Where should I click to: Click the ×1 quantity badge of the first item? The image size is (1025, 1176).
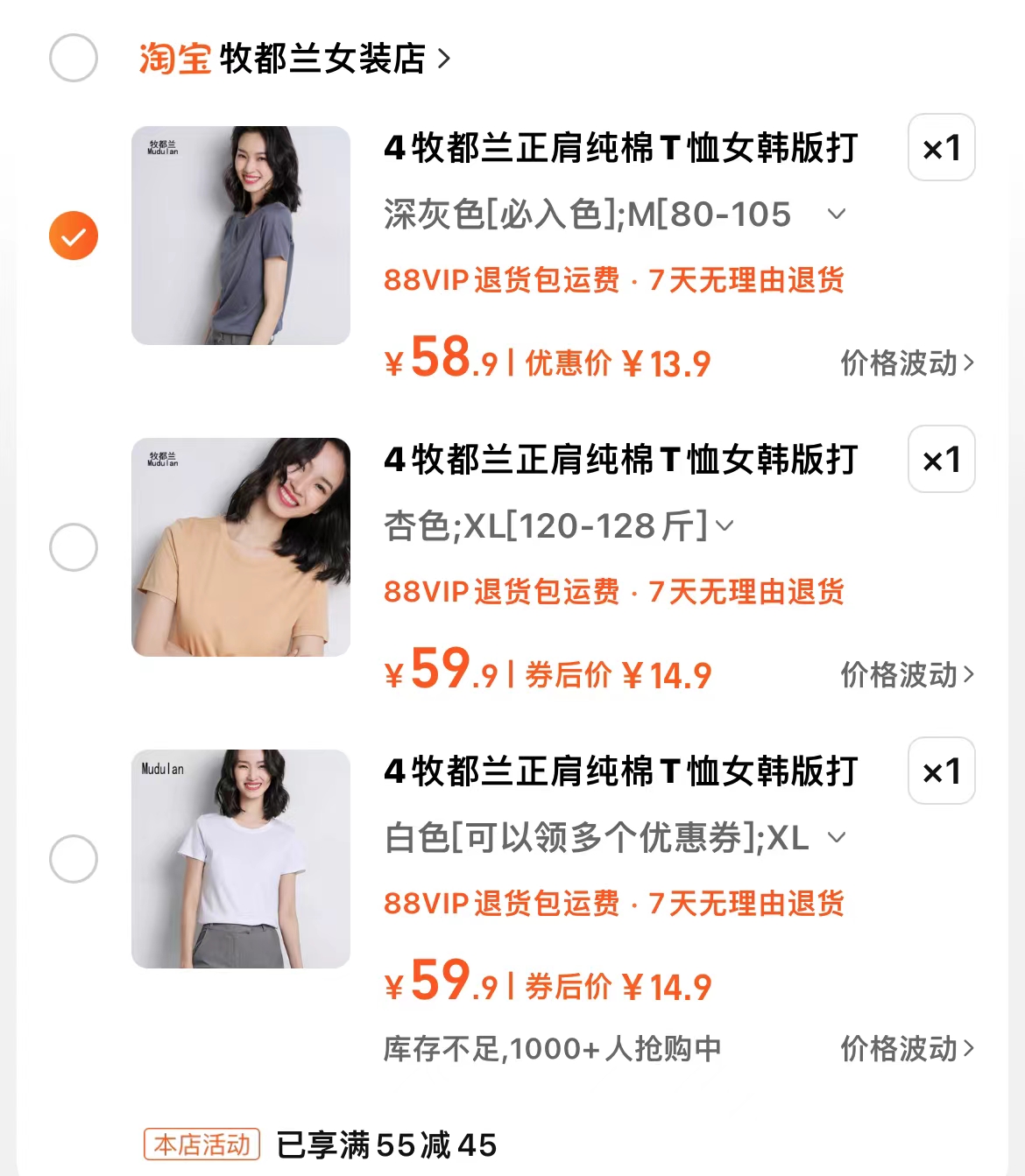click(940, 148)
